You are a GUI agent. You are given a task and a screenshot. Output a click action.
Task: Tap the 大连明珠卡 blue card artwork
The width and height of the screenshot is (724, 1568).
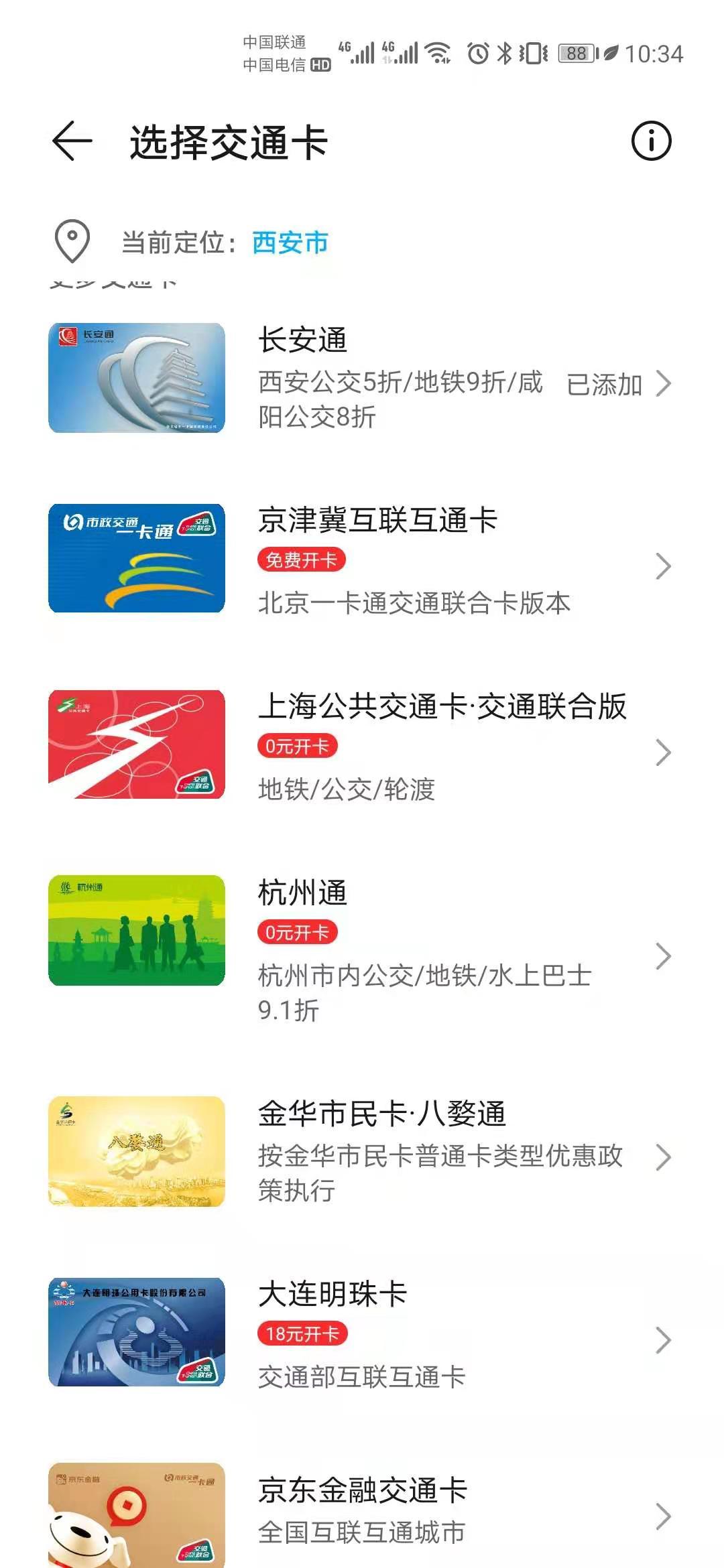(x=136, y=1337)
